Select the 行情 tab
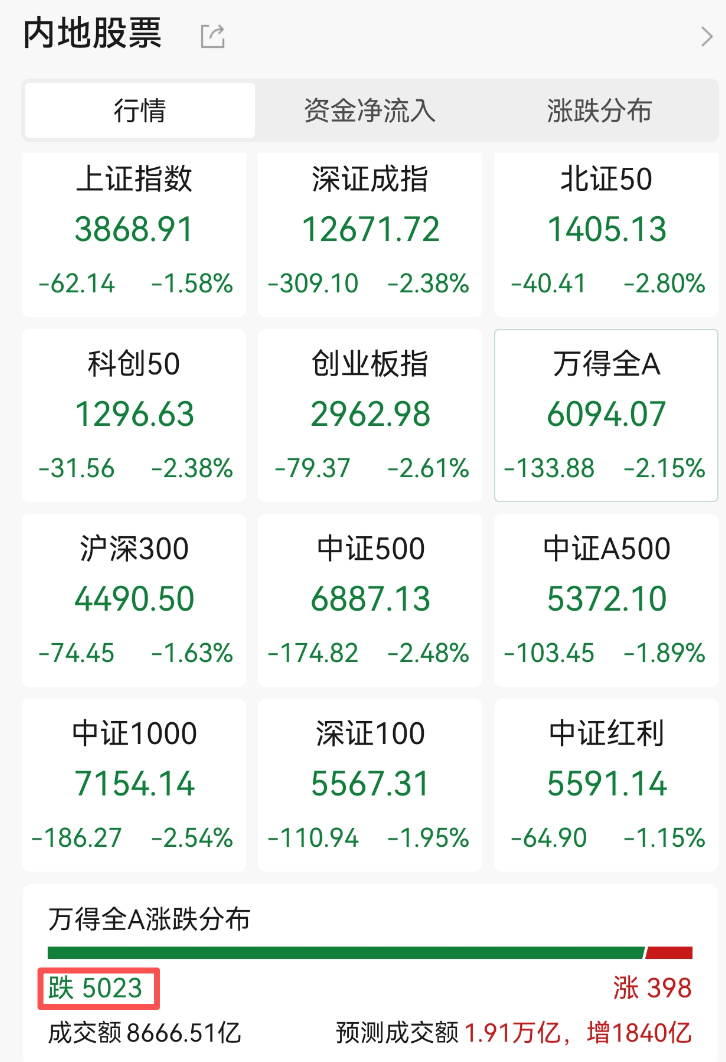 point(139,111)
